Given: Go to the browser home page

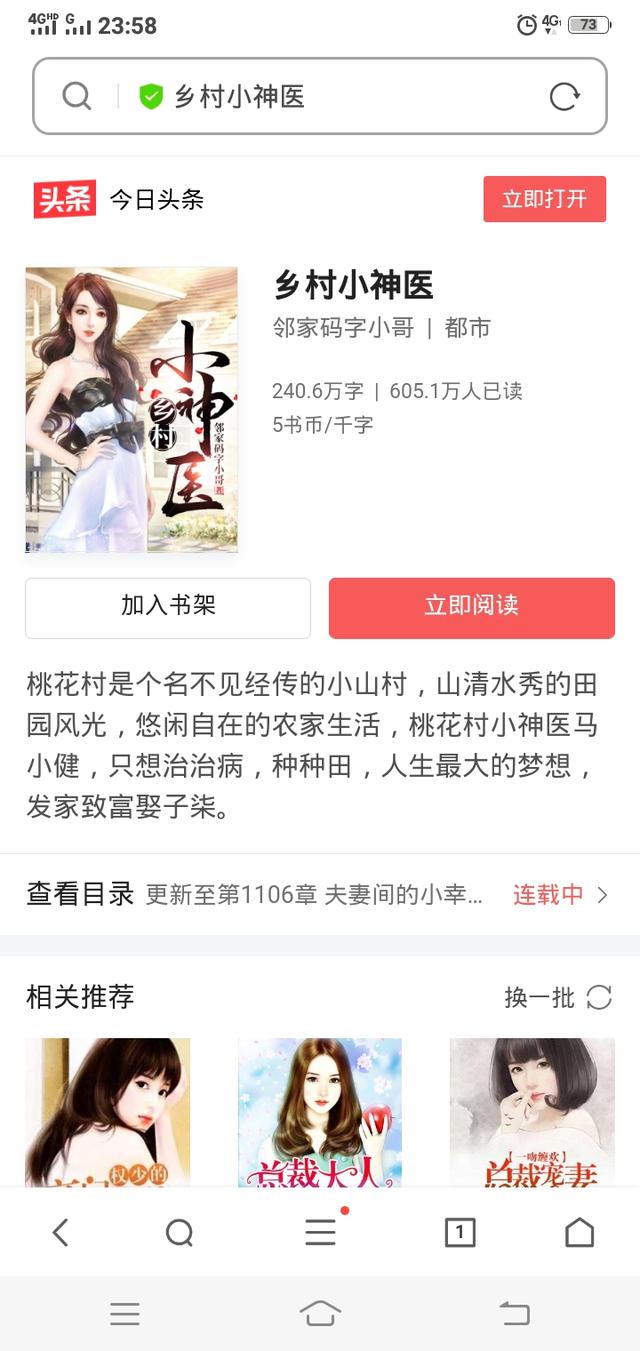Looking at the screenshot, I should (x=579, y=1233).
